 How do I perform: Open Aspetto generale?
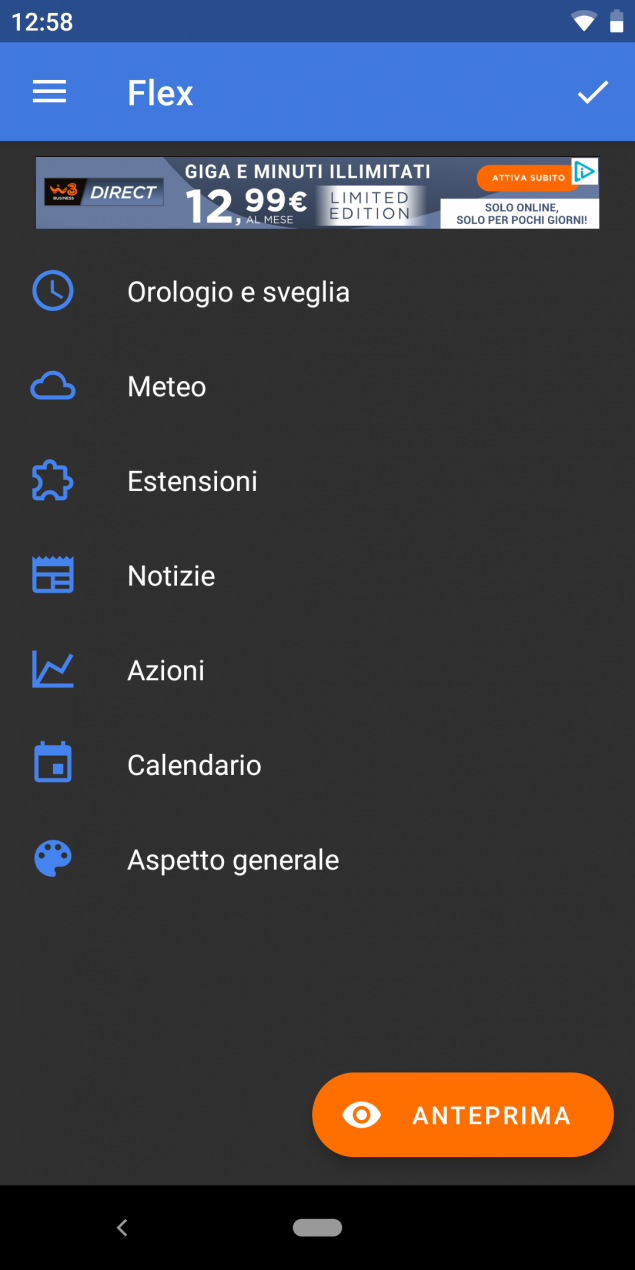[317, 859]
